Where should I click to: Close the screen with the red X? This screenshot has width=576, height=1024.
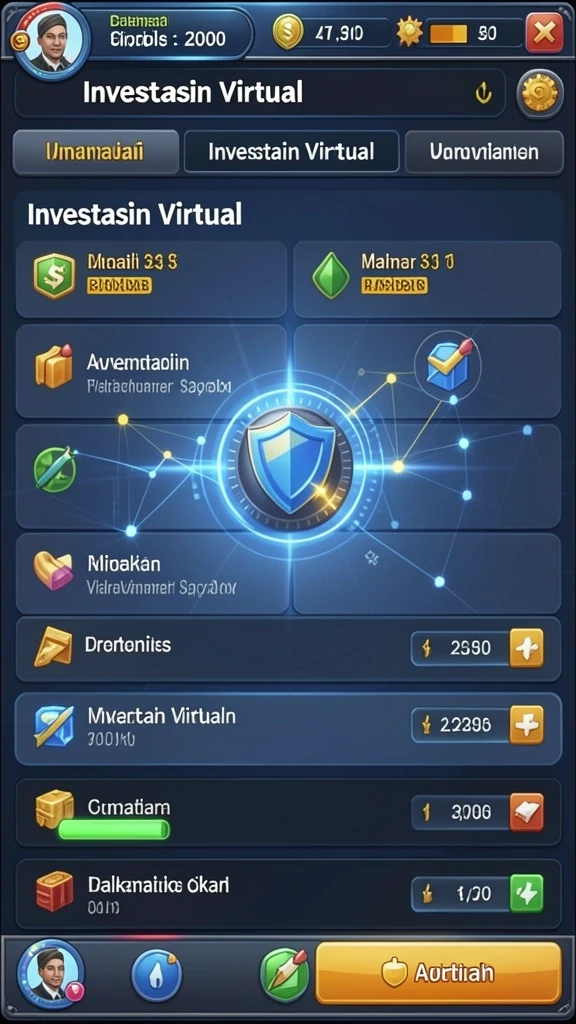(544, 33)
